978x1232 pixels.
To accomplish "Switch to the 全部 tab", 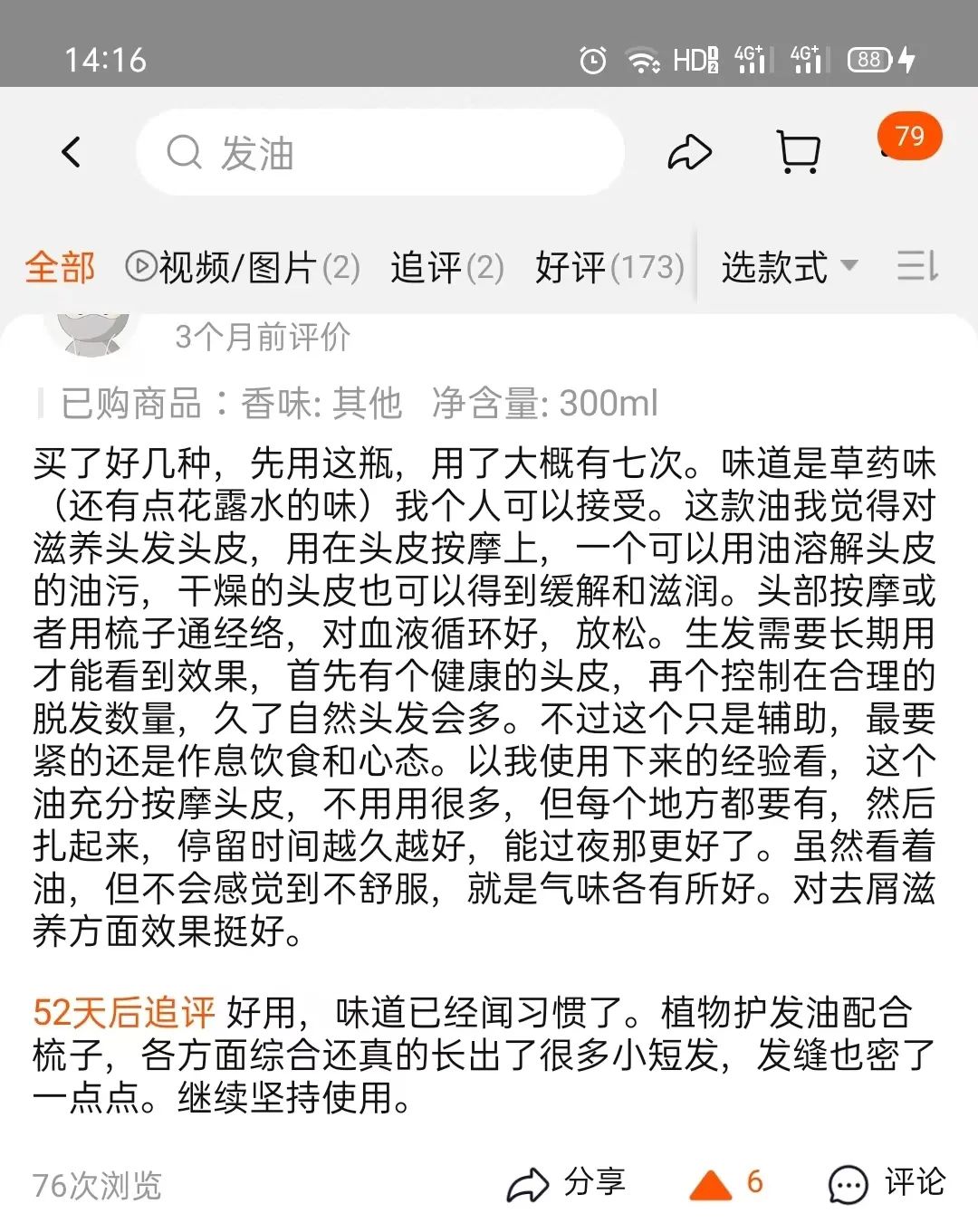I will [x=59, y=267].
